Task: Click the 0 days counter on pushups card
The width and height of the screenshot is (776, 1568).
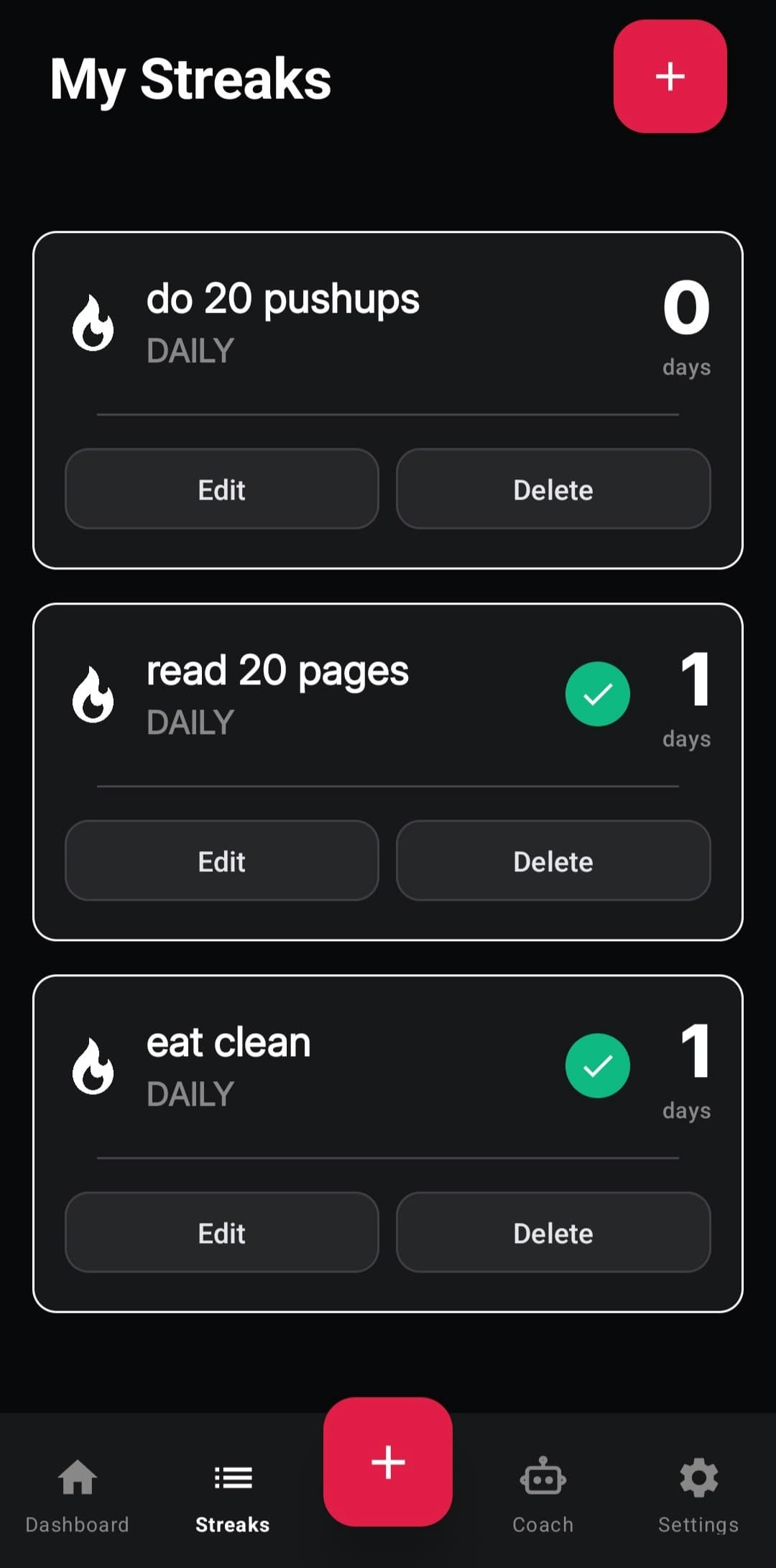Action: coord(685,324)
